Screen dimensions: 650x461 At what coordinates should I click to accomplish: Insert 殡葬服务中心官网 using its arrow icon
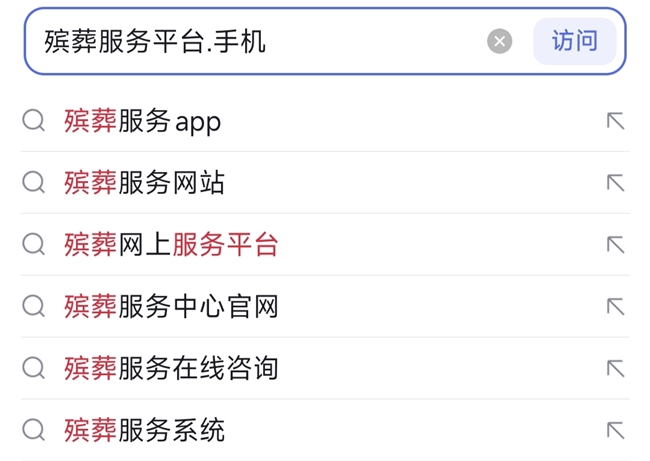[615, 307]
